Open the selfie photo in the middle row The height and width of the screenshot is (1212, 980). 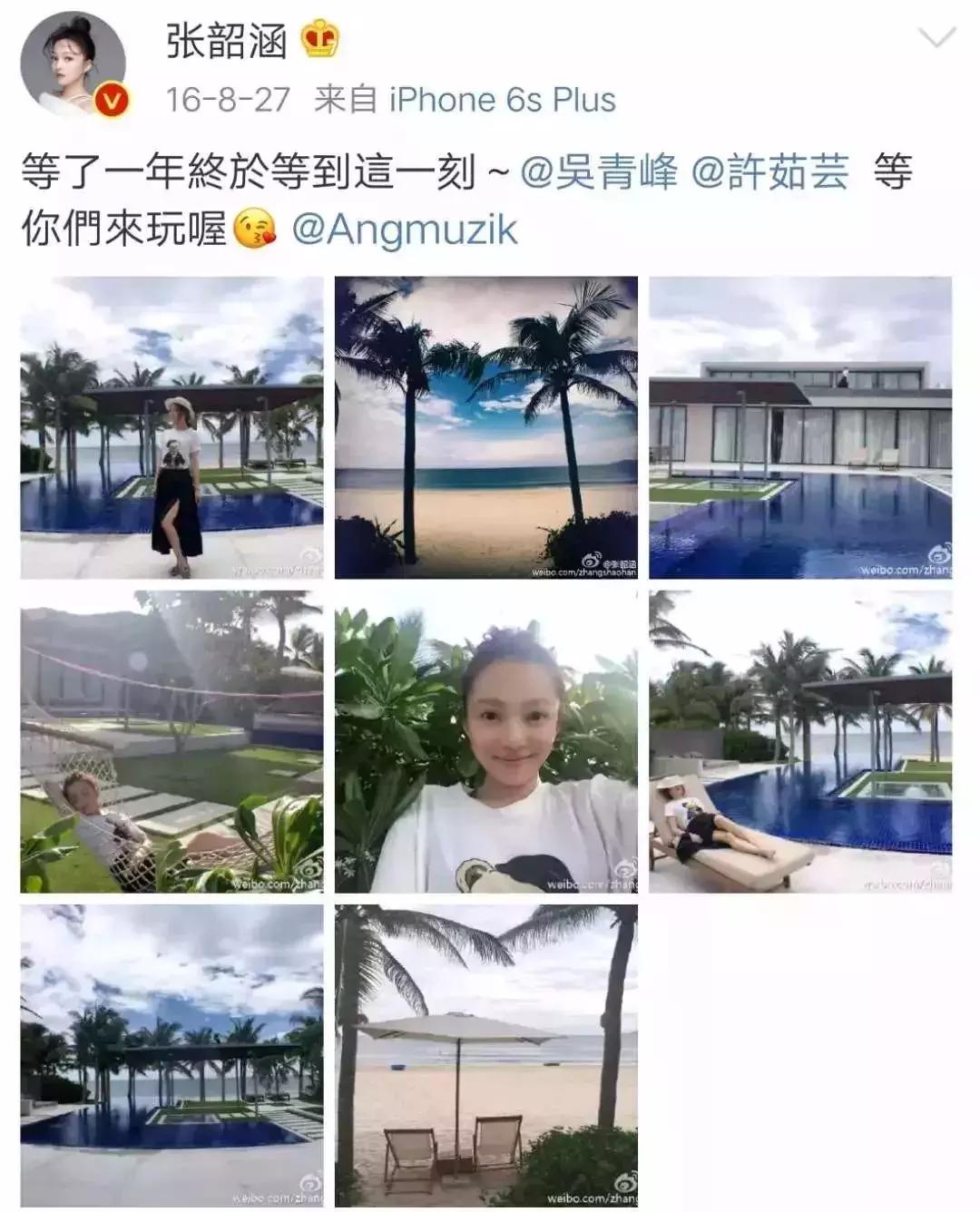[x=486, y=742]
